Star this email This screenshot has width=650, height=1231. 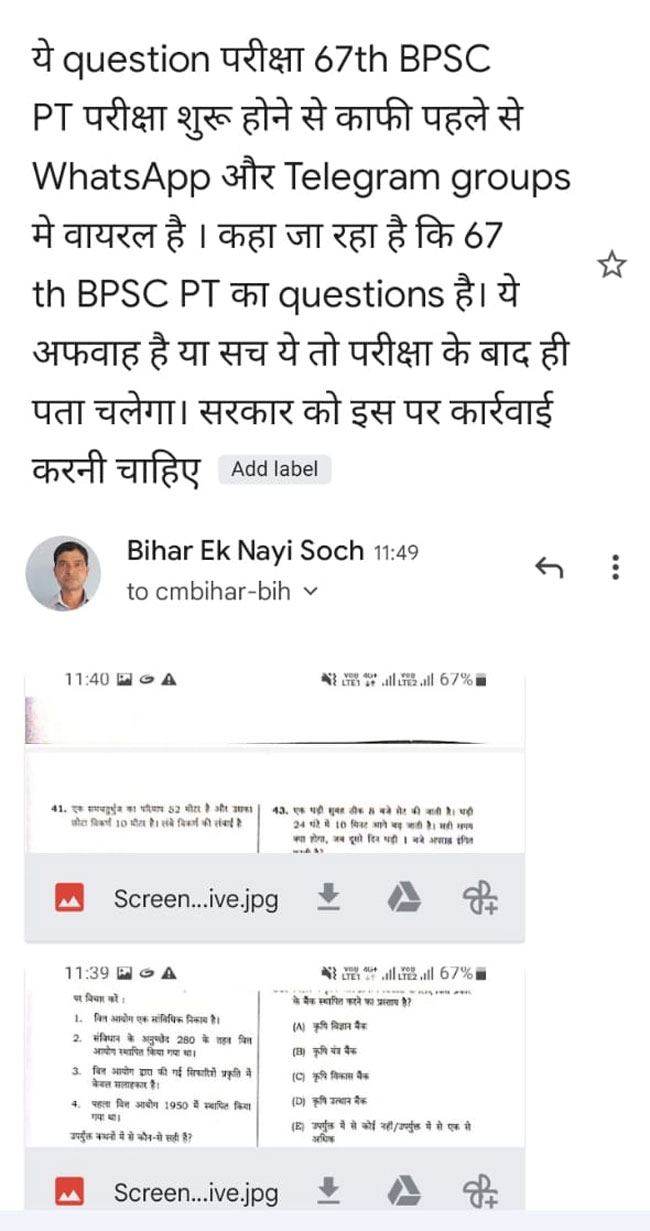pos(611,265)
